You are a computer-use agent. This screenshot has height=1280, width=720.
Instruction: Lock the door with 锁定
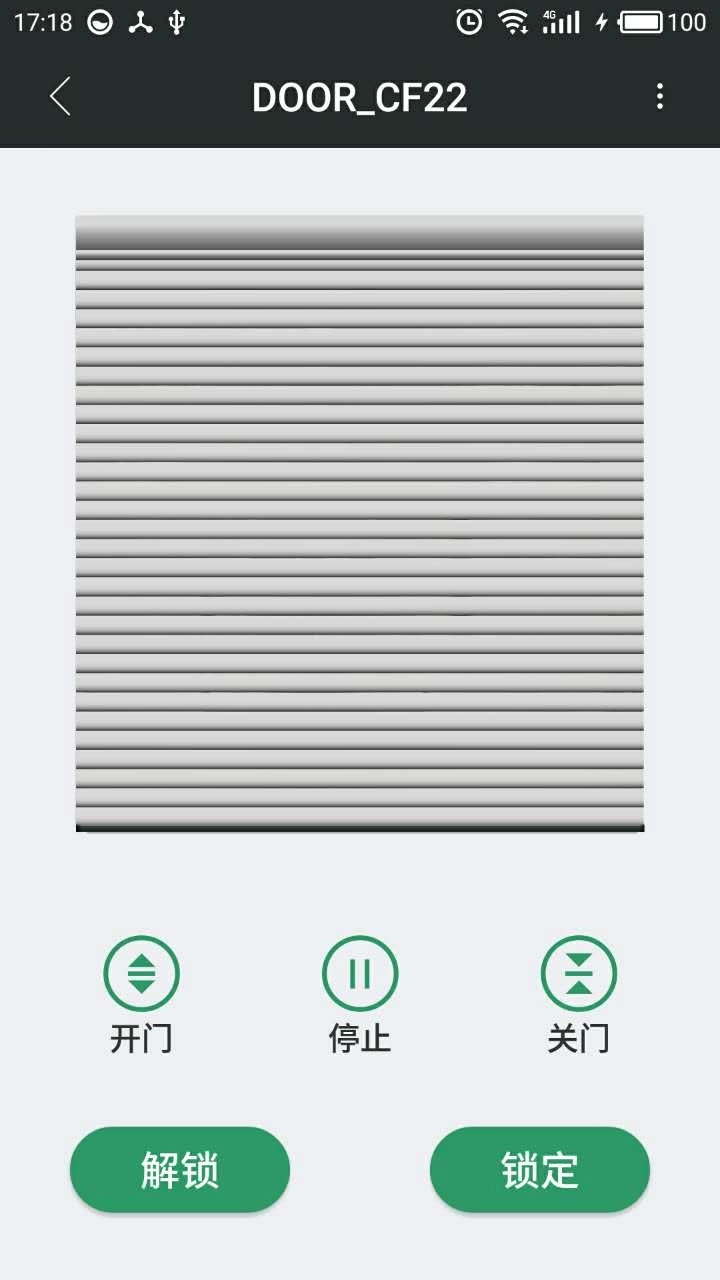(x=540, y=1170)
